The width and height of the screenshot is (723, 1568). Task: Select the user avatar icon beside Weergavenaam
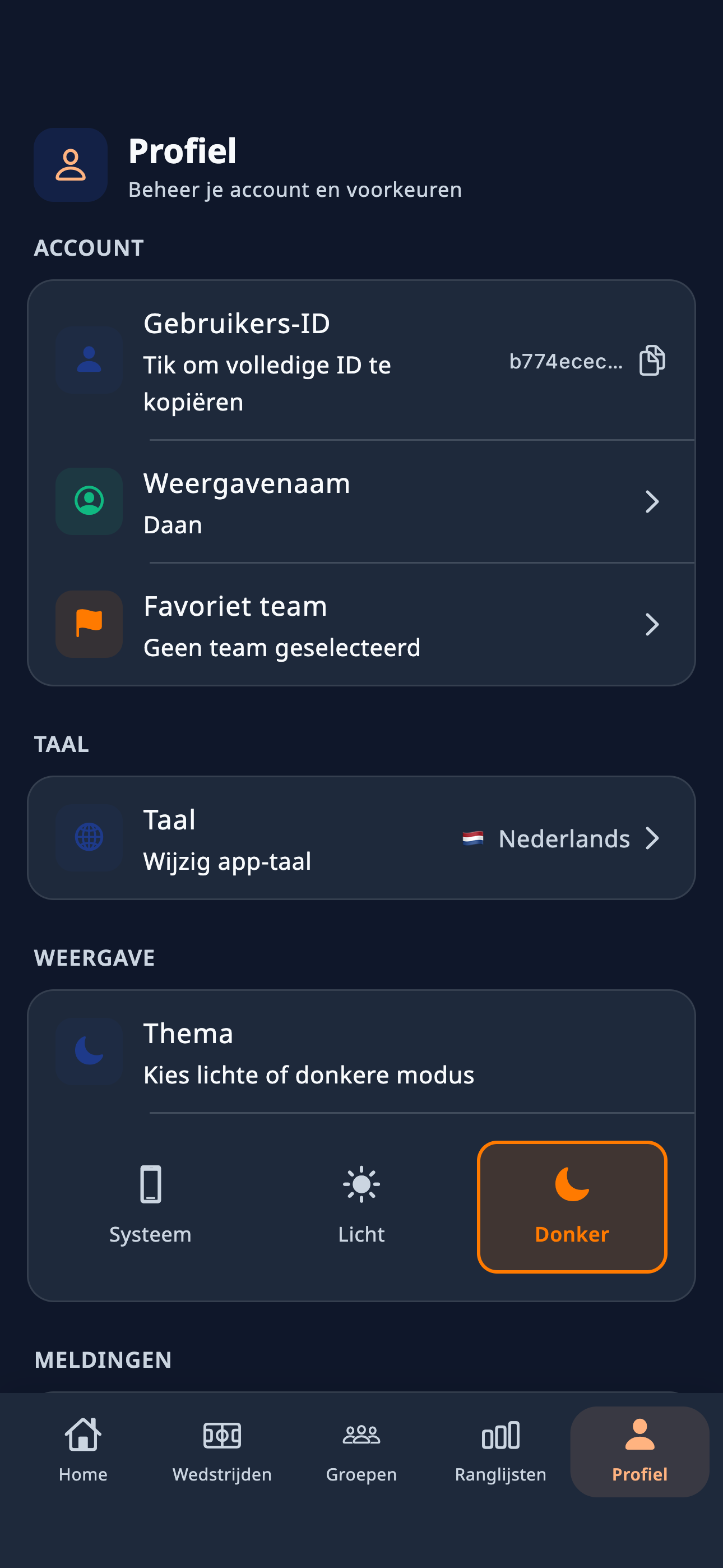(x=89, y=501)
